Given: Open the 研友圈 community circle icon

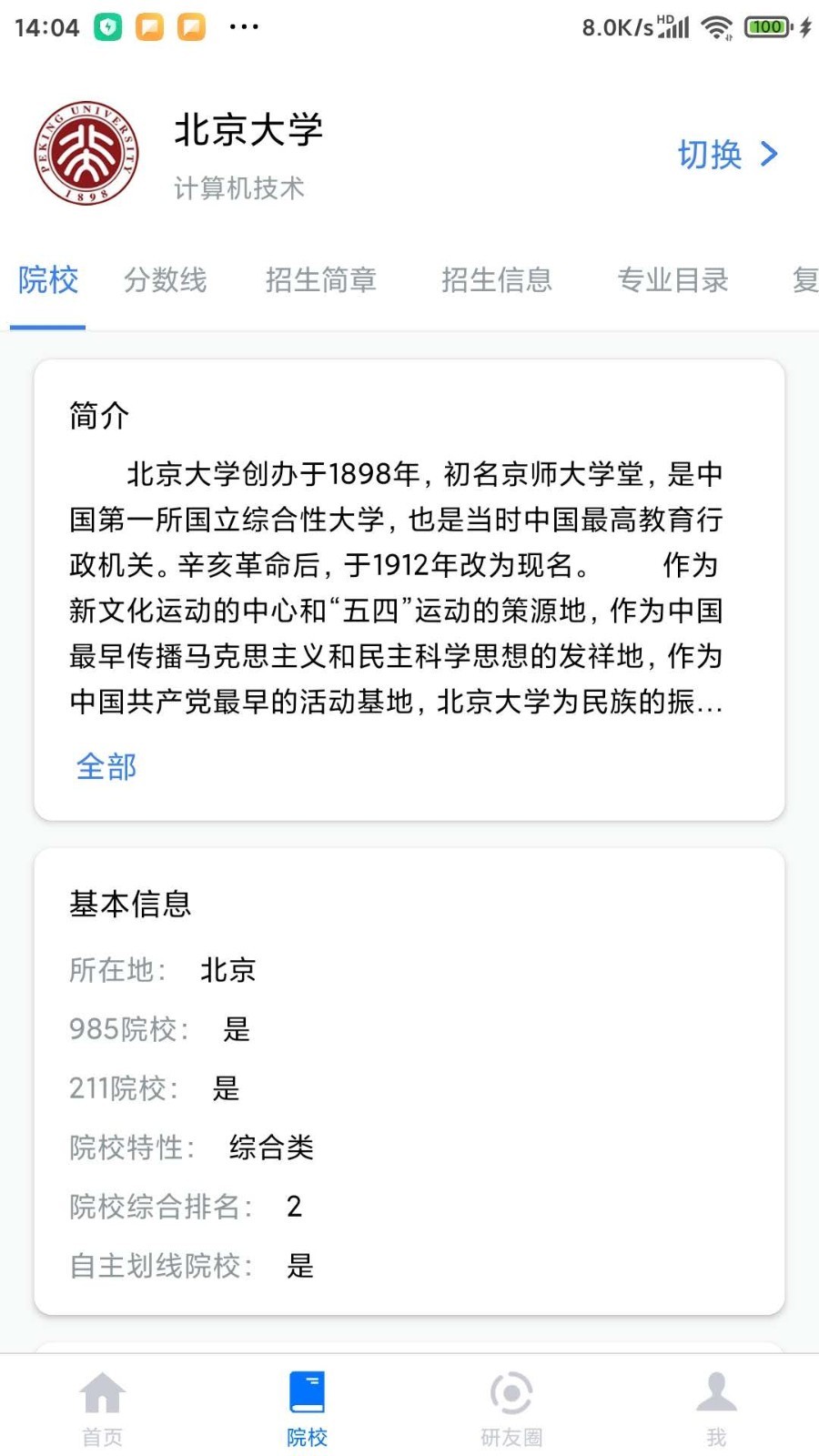Looking at the screenshot, I should click(x=511, y=1401).
